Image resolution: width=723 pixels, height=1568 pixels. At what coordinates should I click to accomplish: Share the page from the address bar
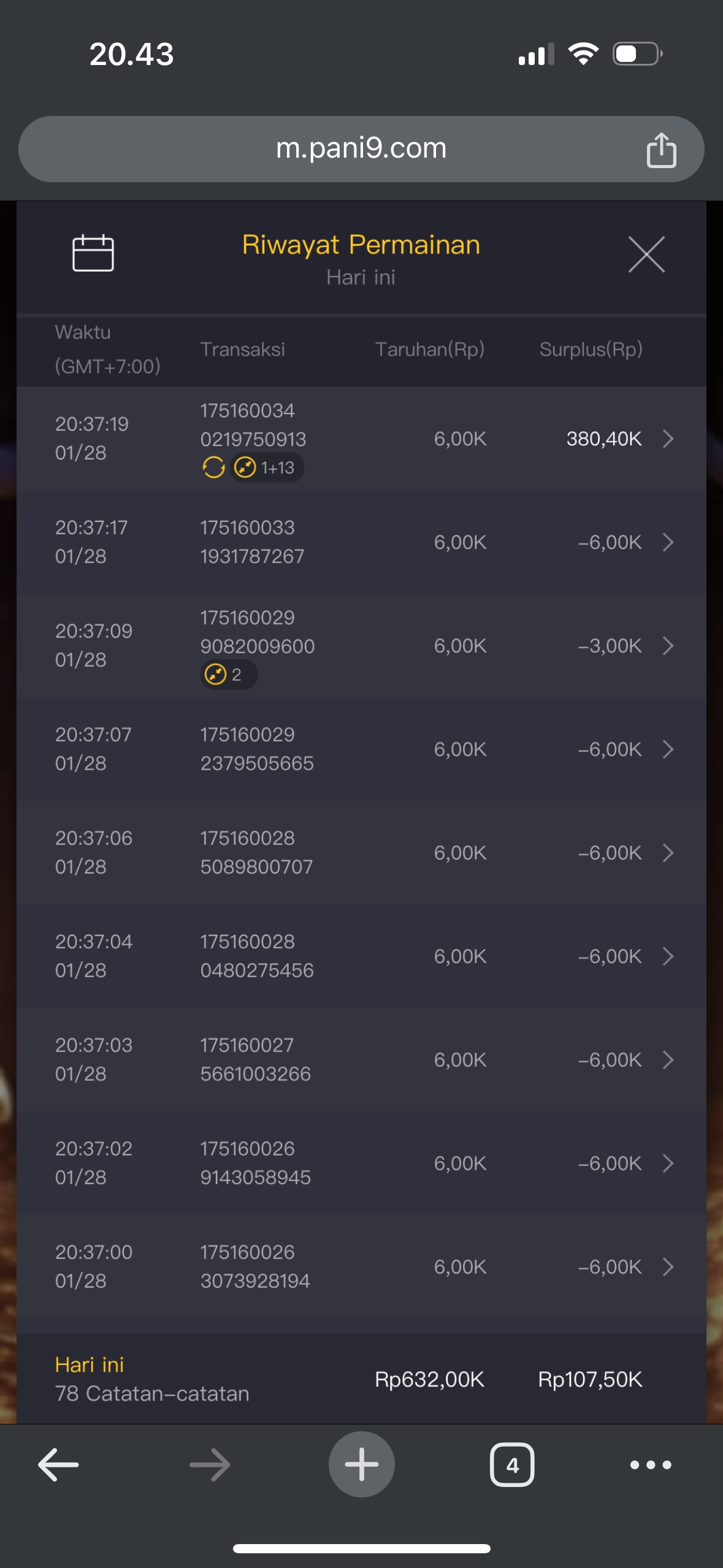(661, 150)
